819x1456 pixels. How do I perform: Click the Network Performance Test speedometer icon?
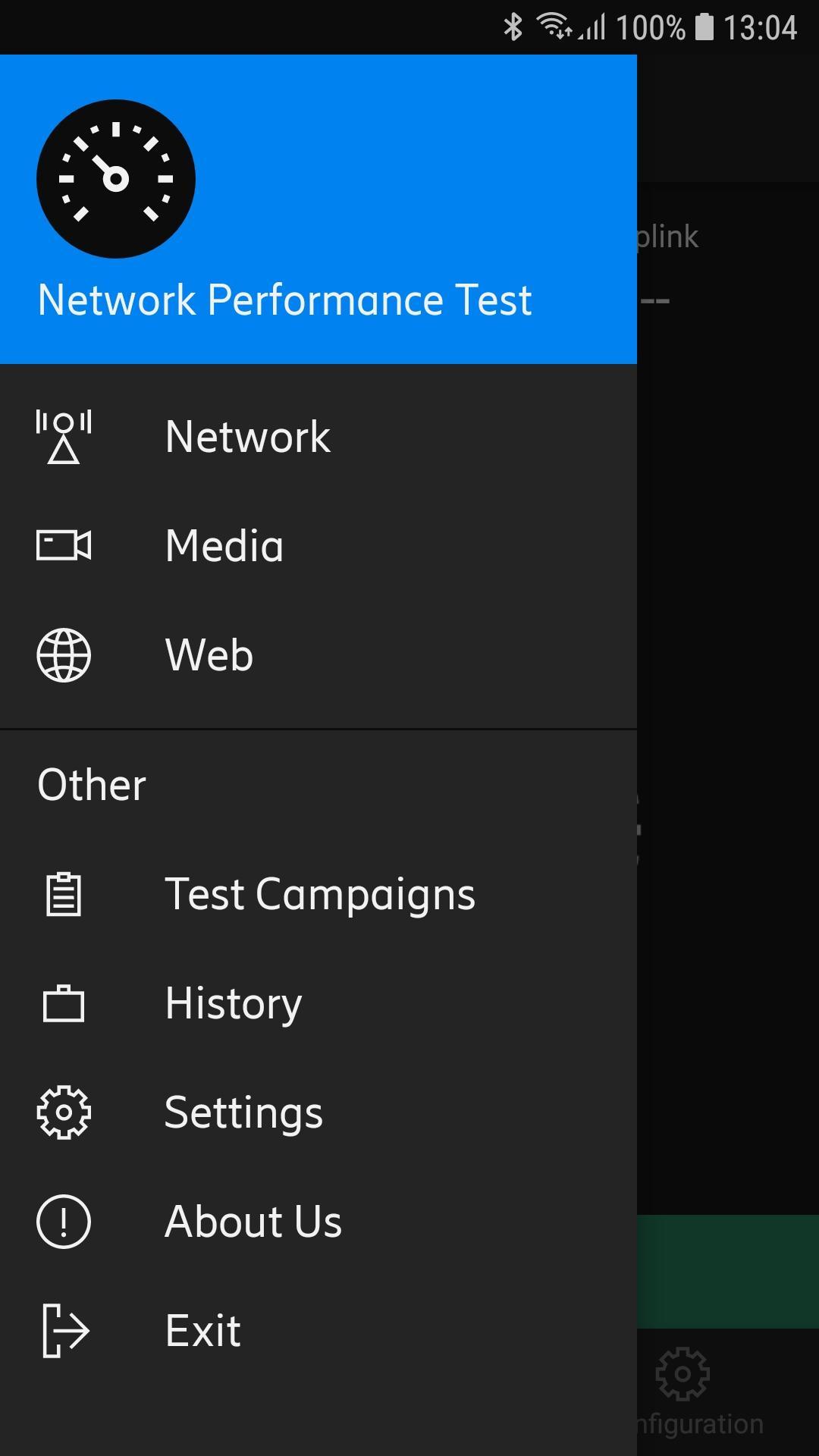(x=115, y=177)
